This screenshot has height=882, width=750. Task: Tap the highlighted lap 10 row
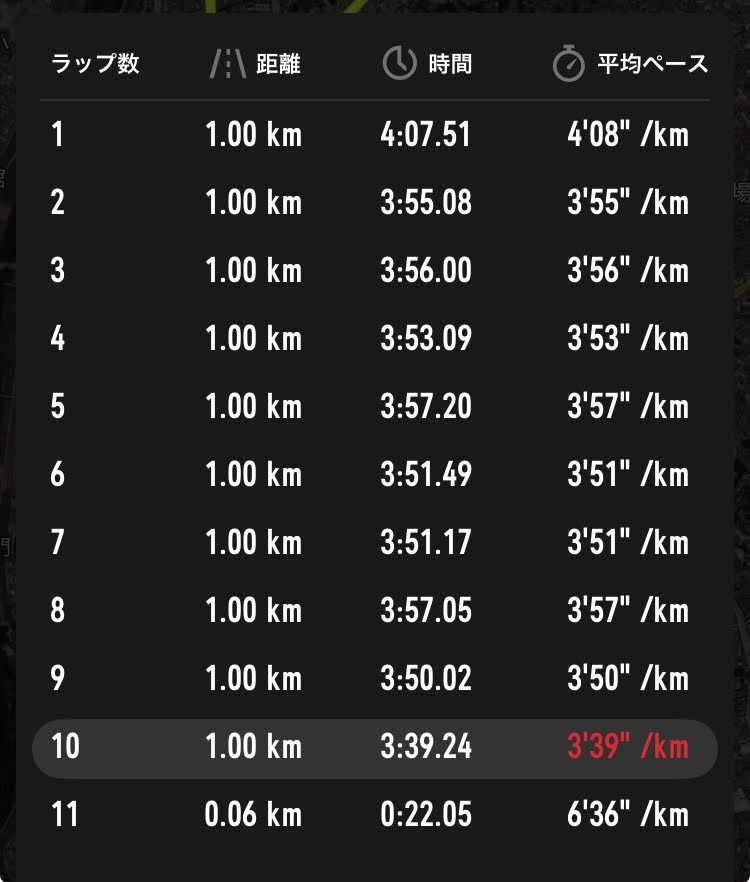click(375, 747)
